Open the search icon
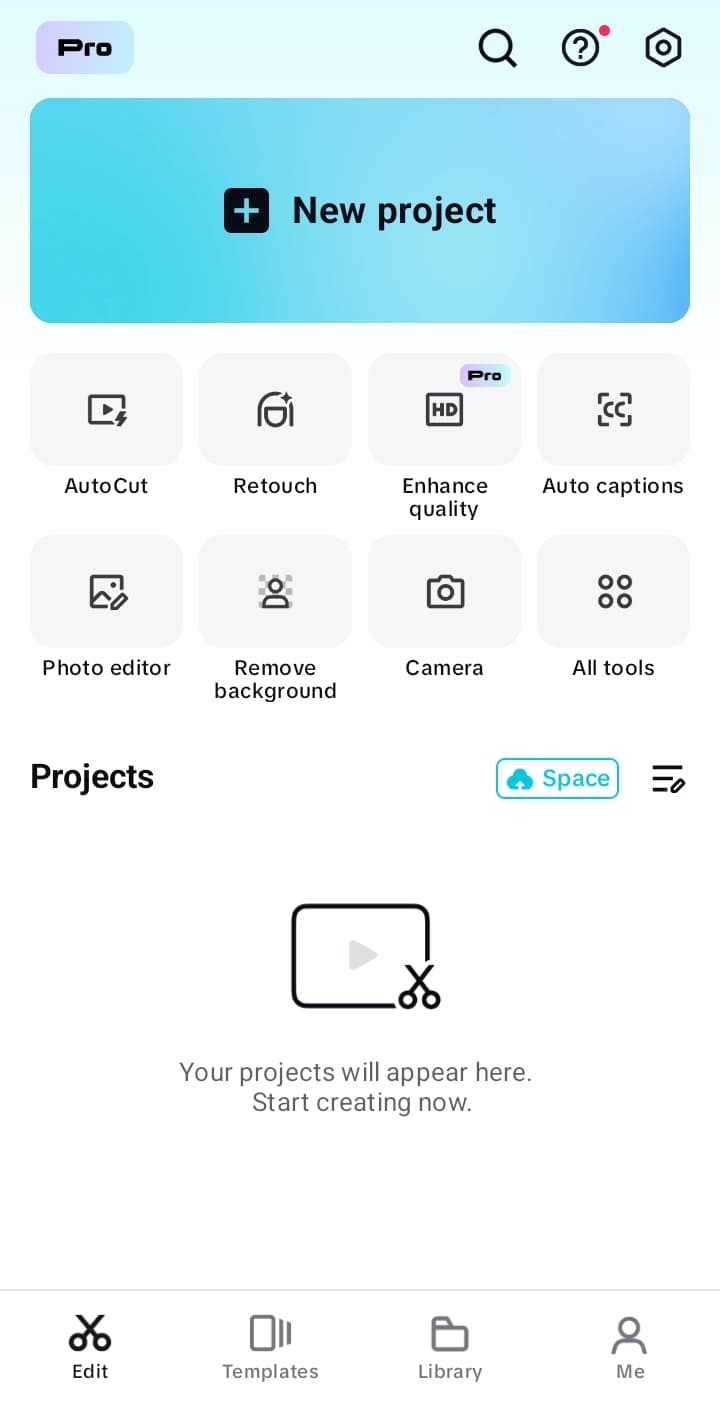720x1404 pixels. pos(497,47)
